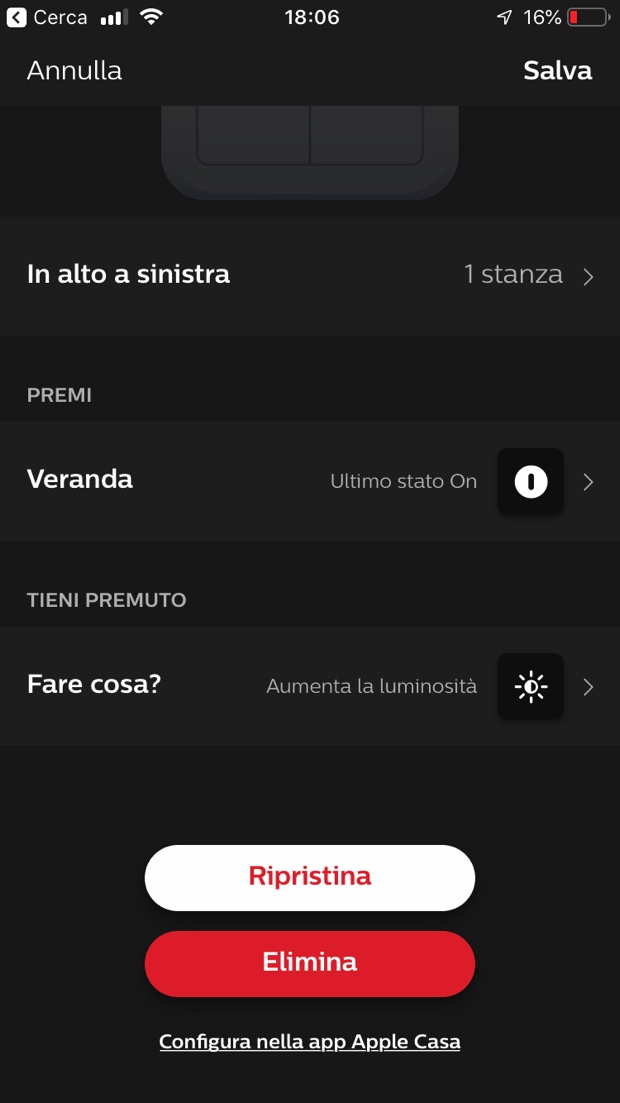Return to the Cerca app via back arrow

tap(17, 18)
